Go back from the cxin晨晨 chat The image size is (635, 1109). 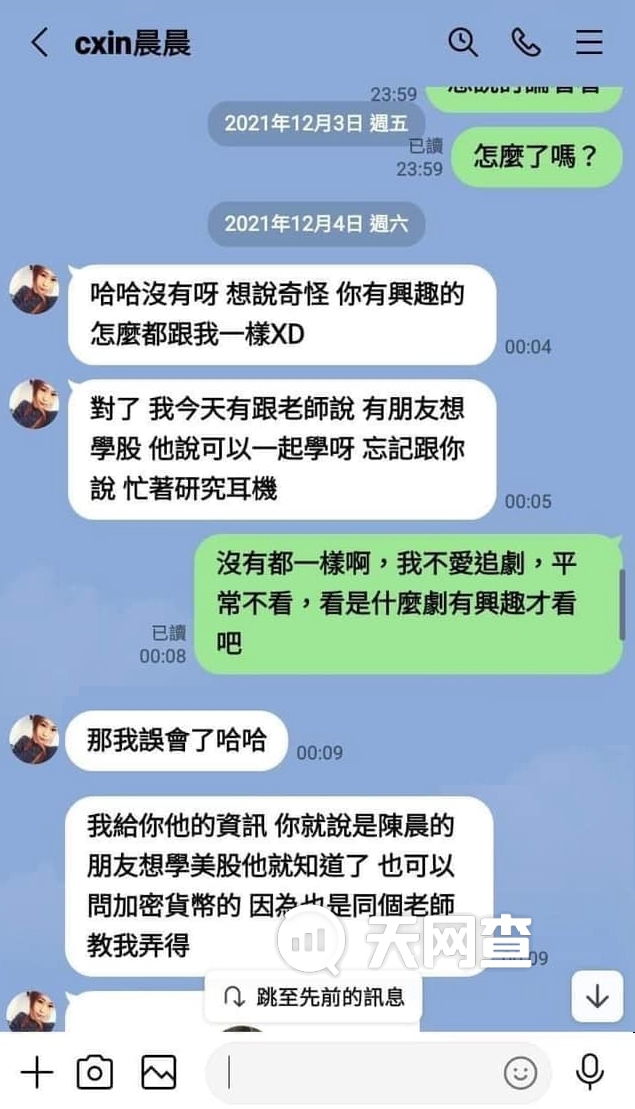click(x=40, y=43)
